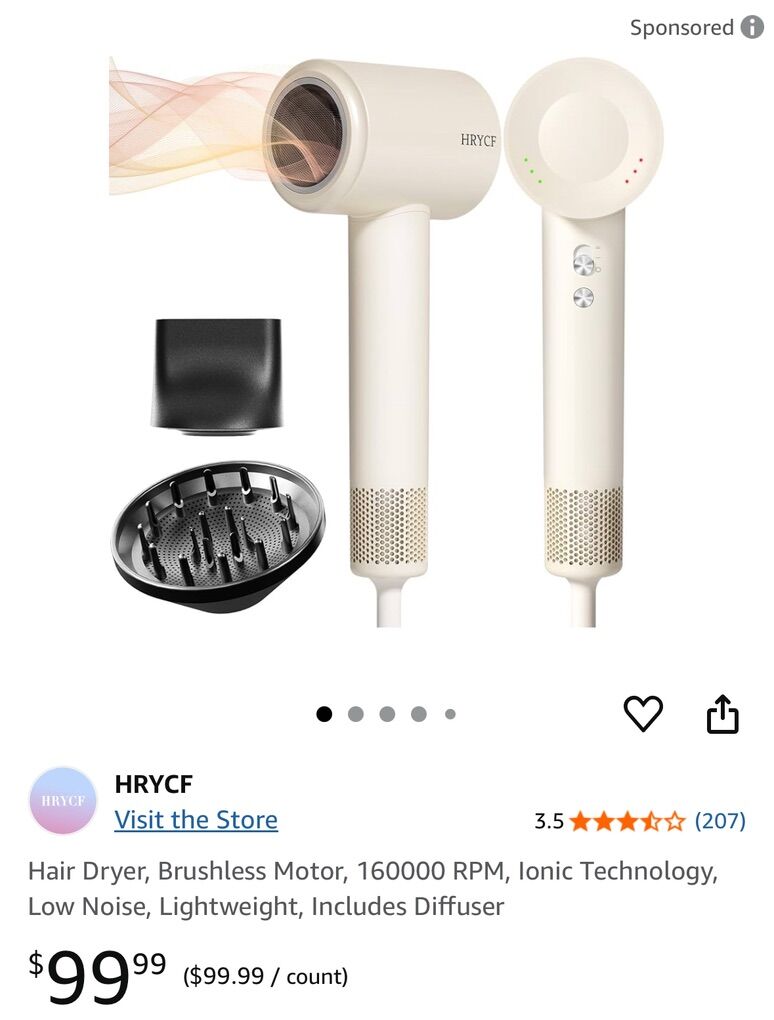Open the 207 customer reviews
Viewport: 774px width, 1020px height.
pyautogui.click(x=720, y=821)
